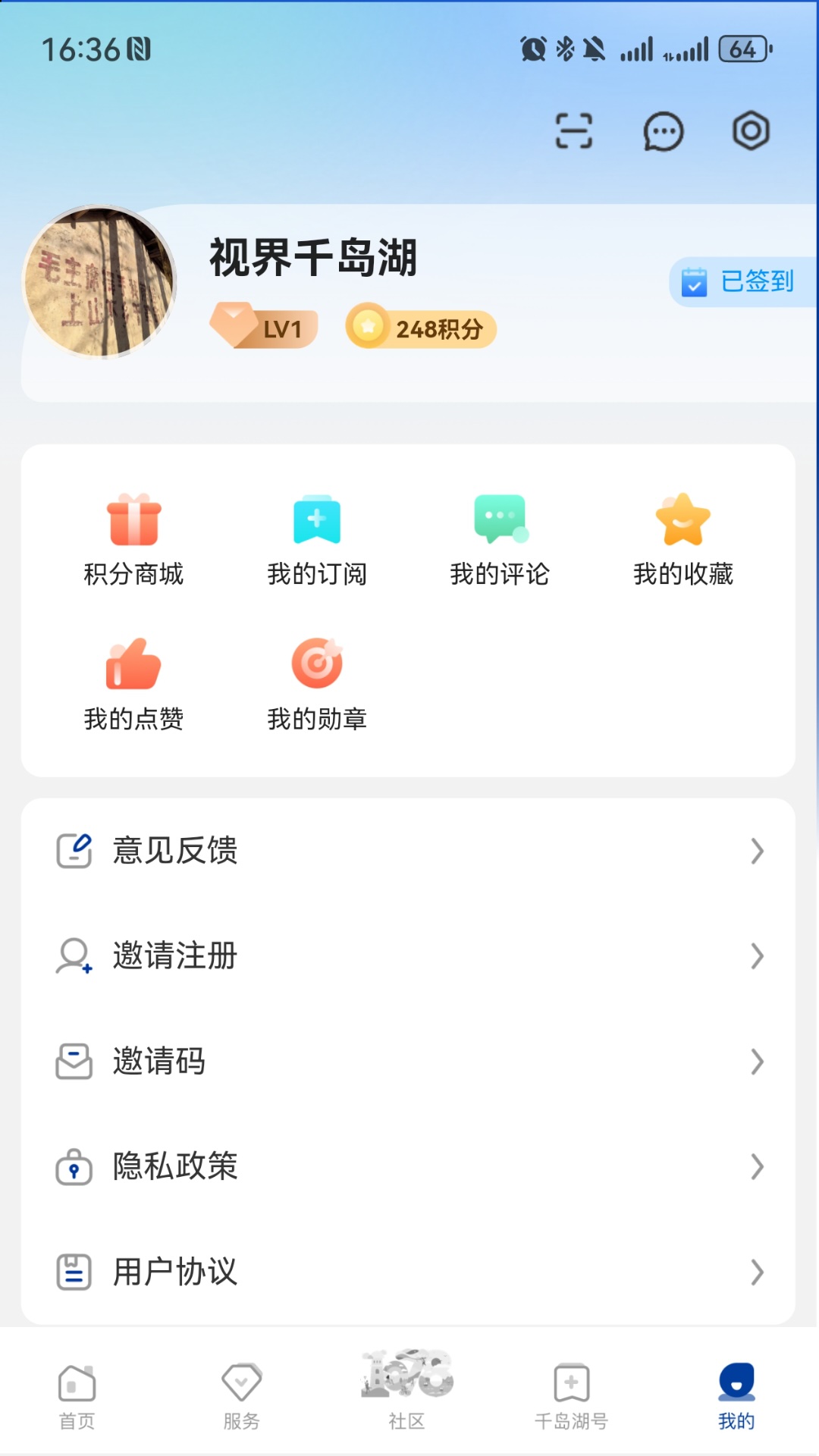This screenshot has height=1456, width=819.
Task: Open the 服务 services tab
Action: pyautogui.click(x=241, y=1399)
